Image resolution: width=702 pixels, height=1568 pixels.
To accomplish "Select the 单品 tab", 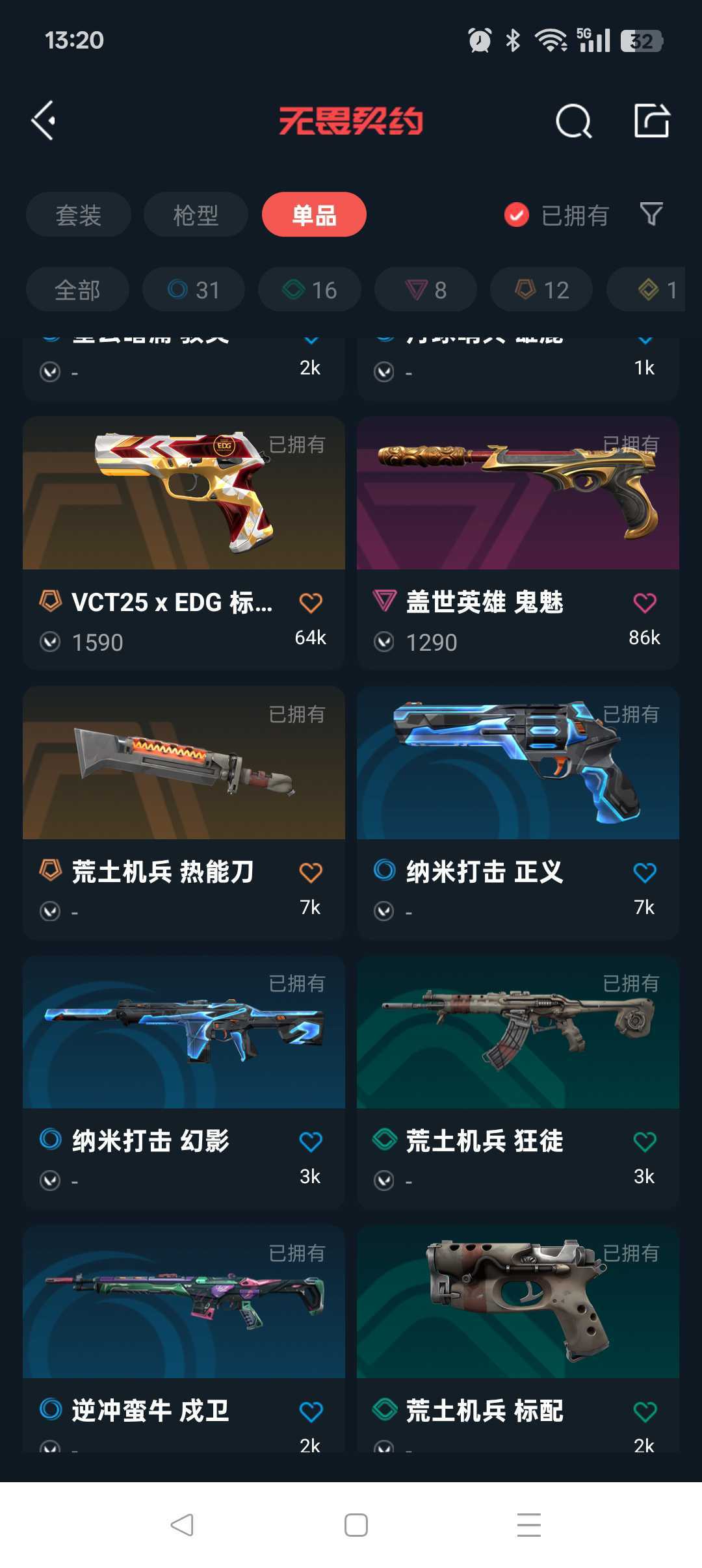I will click(x=314, y=215).
